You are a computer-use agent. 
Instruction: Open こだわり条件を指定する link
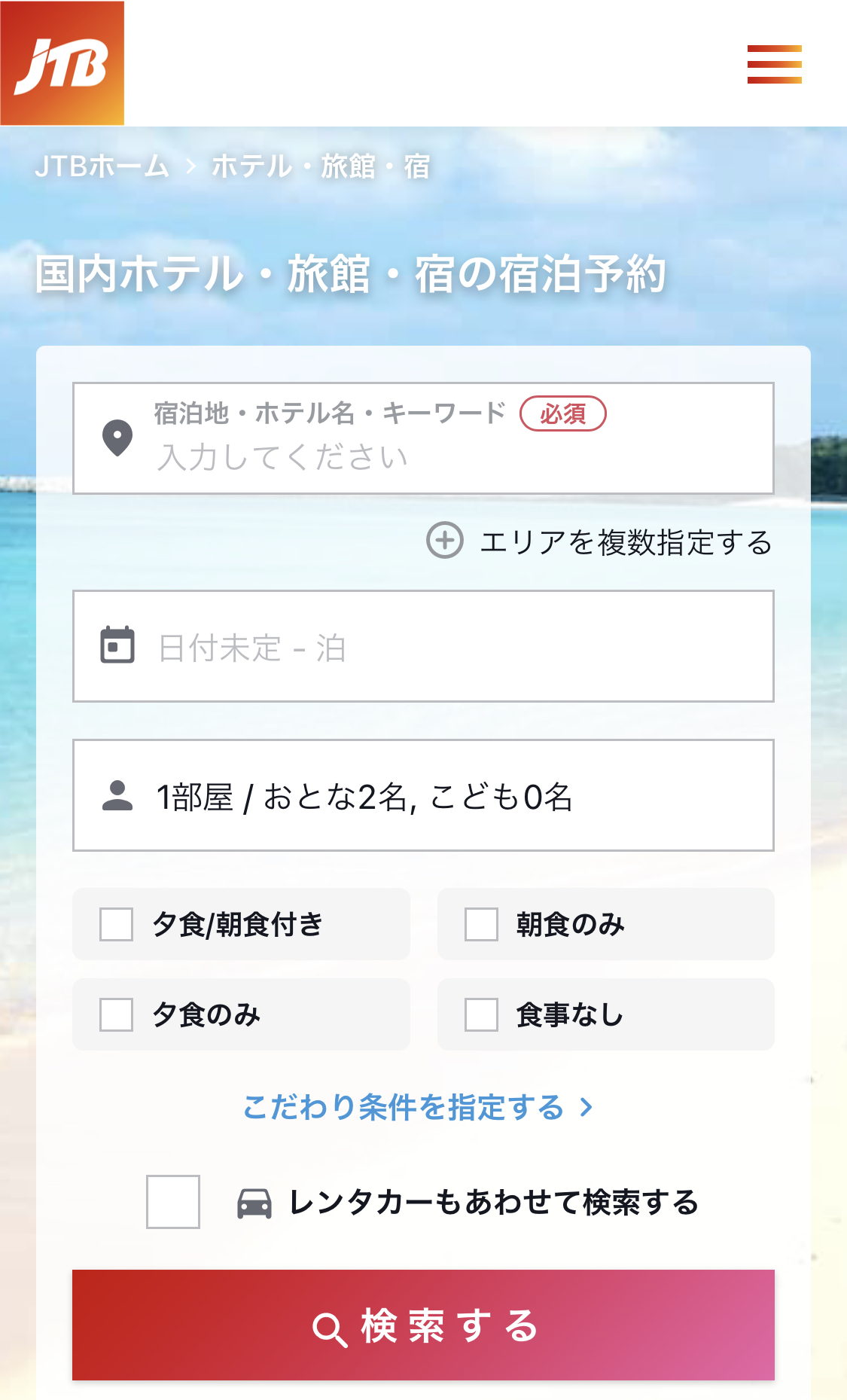(418, 1107)
